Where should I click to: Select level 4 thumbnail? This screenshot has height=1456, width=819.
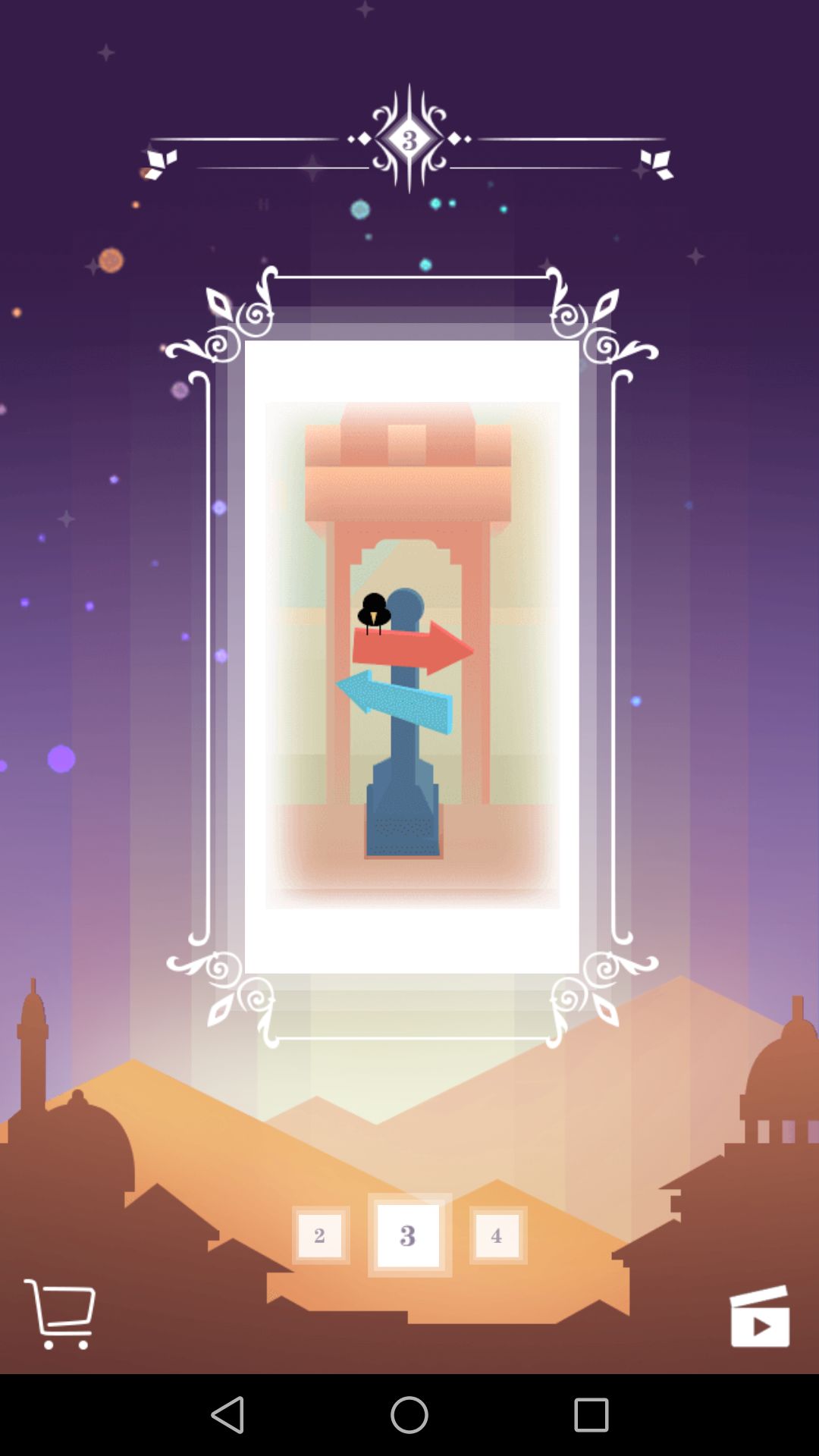coord(497,1235)
